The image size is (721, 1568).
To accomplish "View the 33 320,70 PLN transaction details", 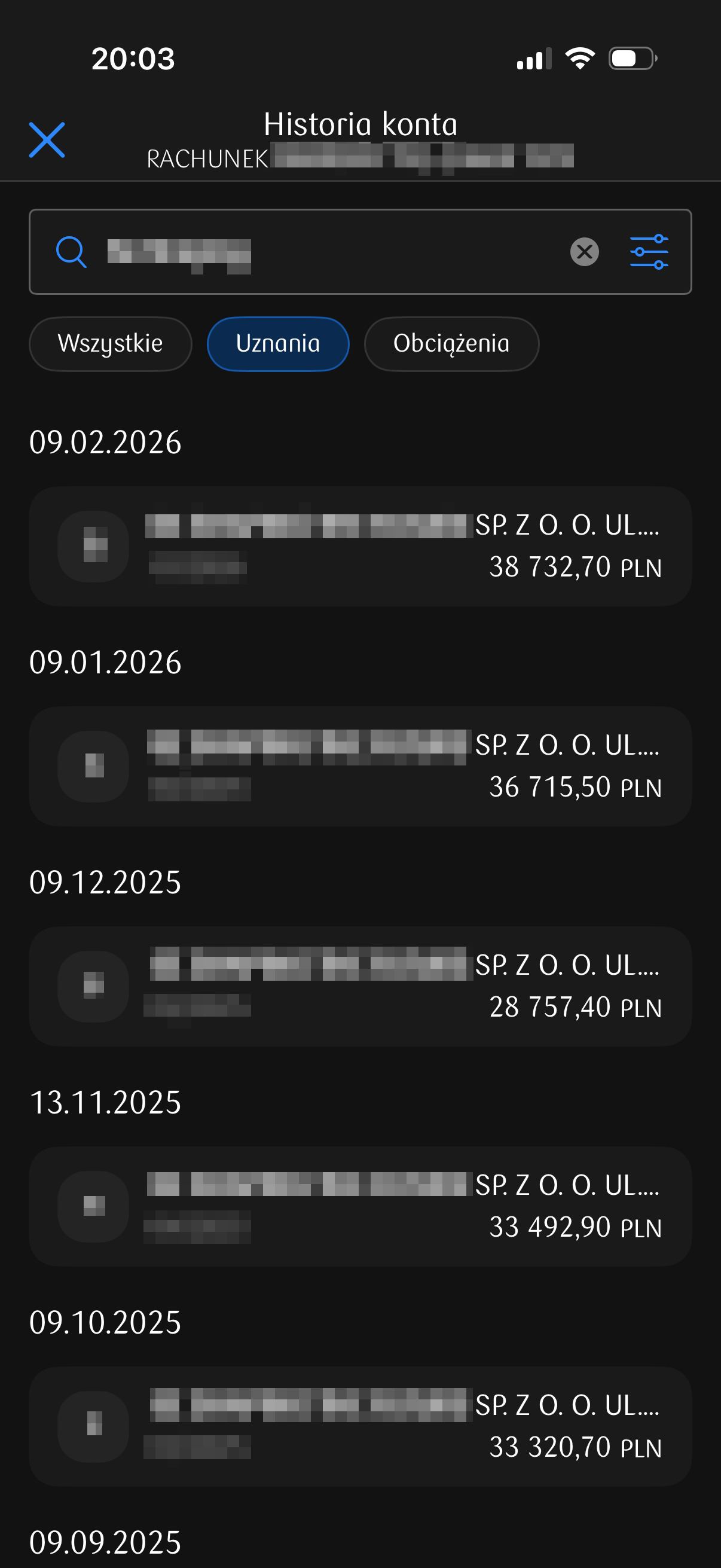I will click(x=360, y=1426).
